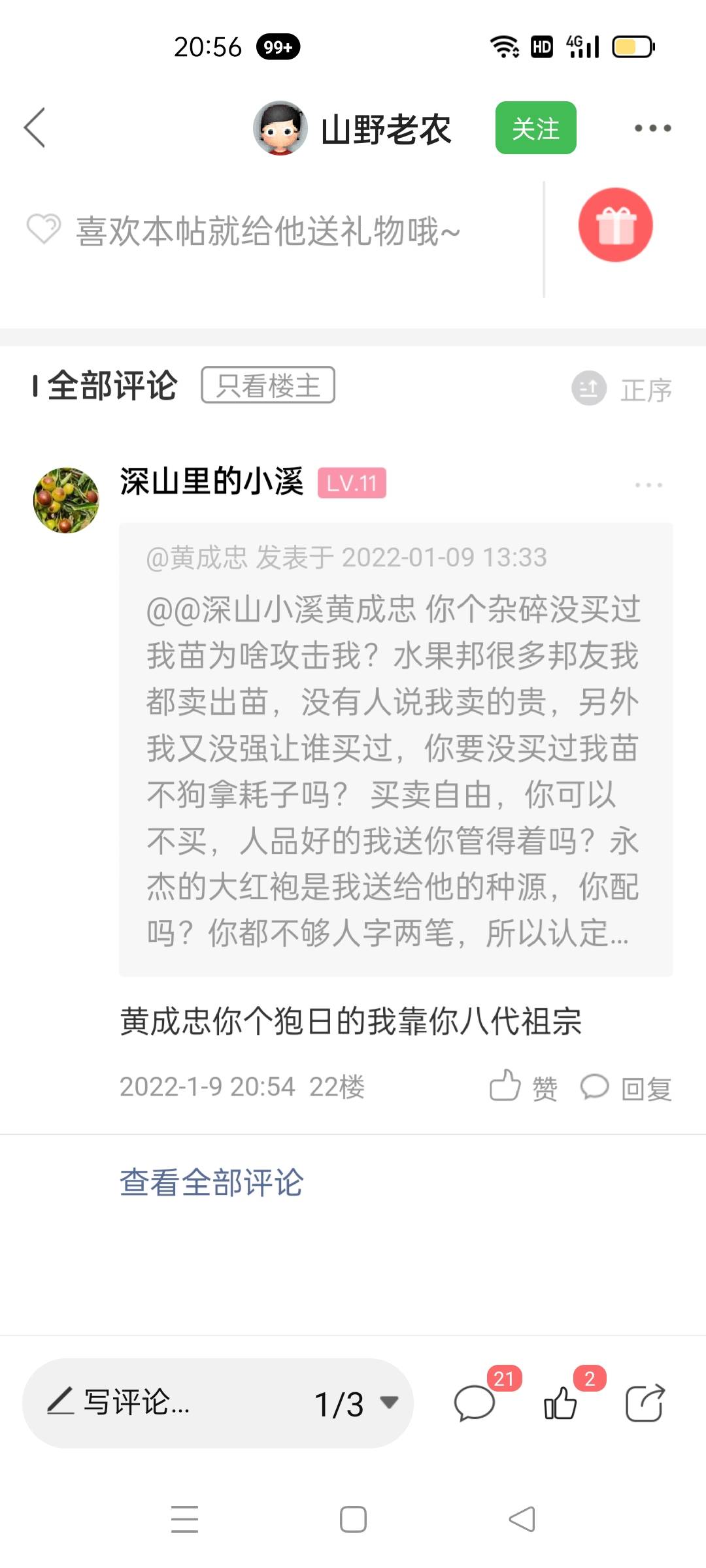The height and width of the screenshot is (1568, 706).
Task: Reply to 深山里的小溪's comment
Action: (626, 1087)
